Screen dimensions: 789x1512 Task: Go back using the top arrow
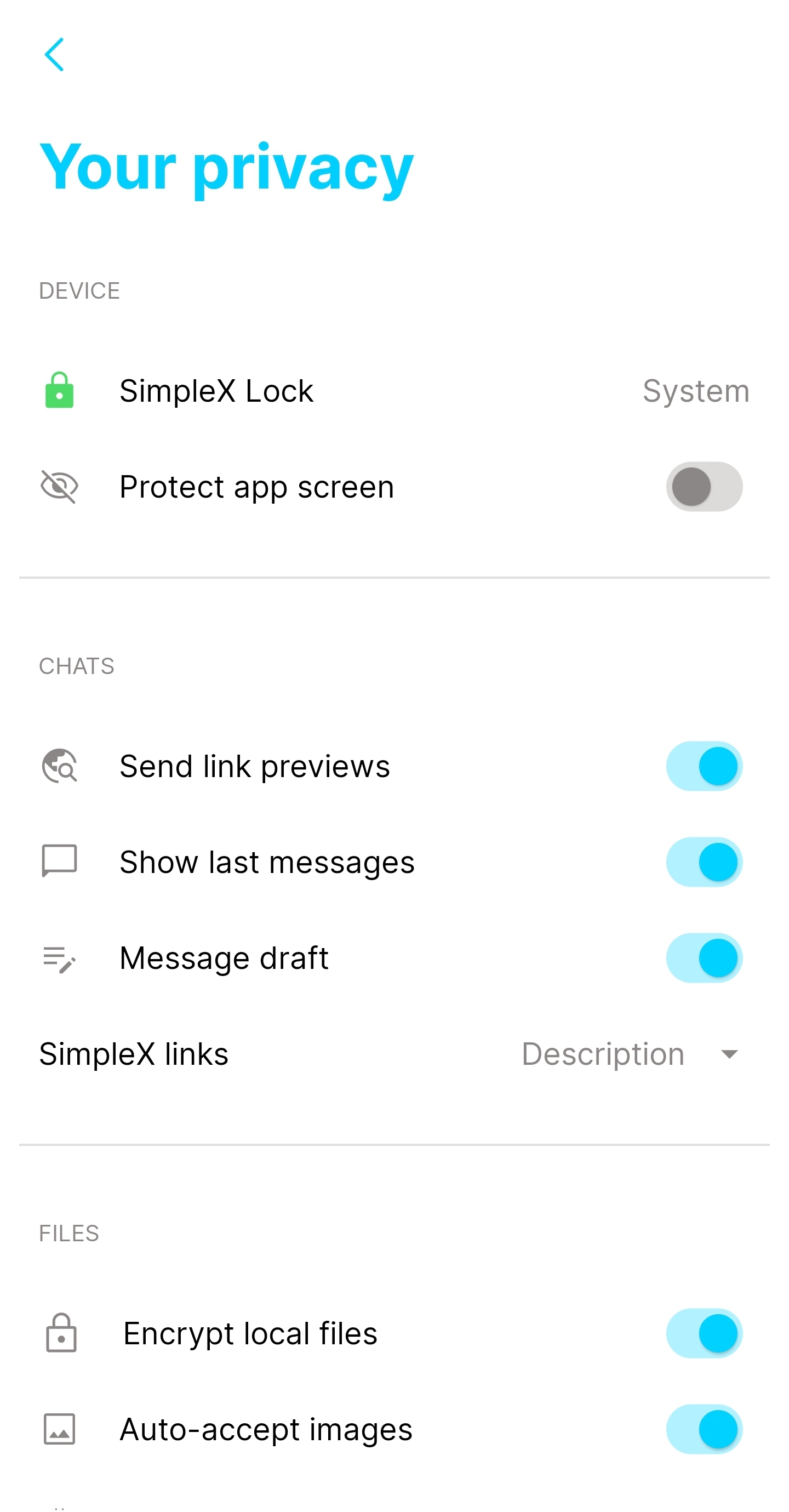point(54,55)
